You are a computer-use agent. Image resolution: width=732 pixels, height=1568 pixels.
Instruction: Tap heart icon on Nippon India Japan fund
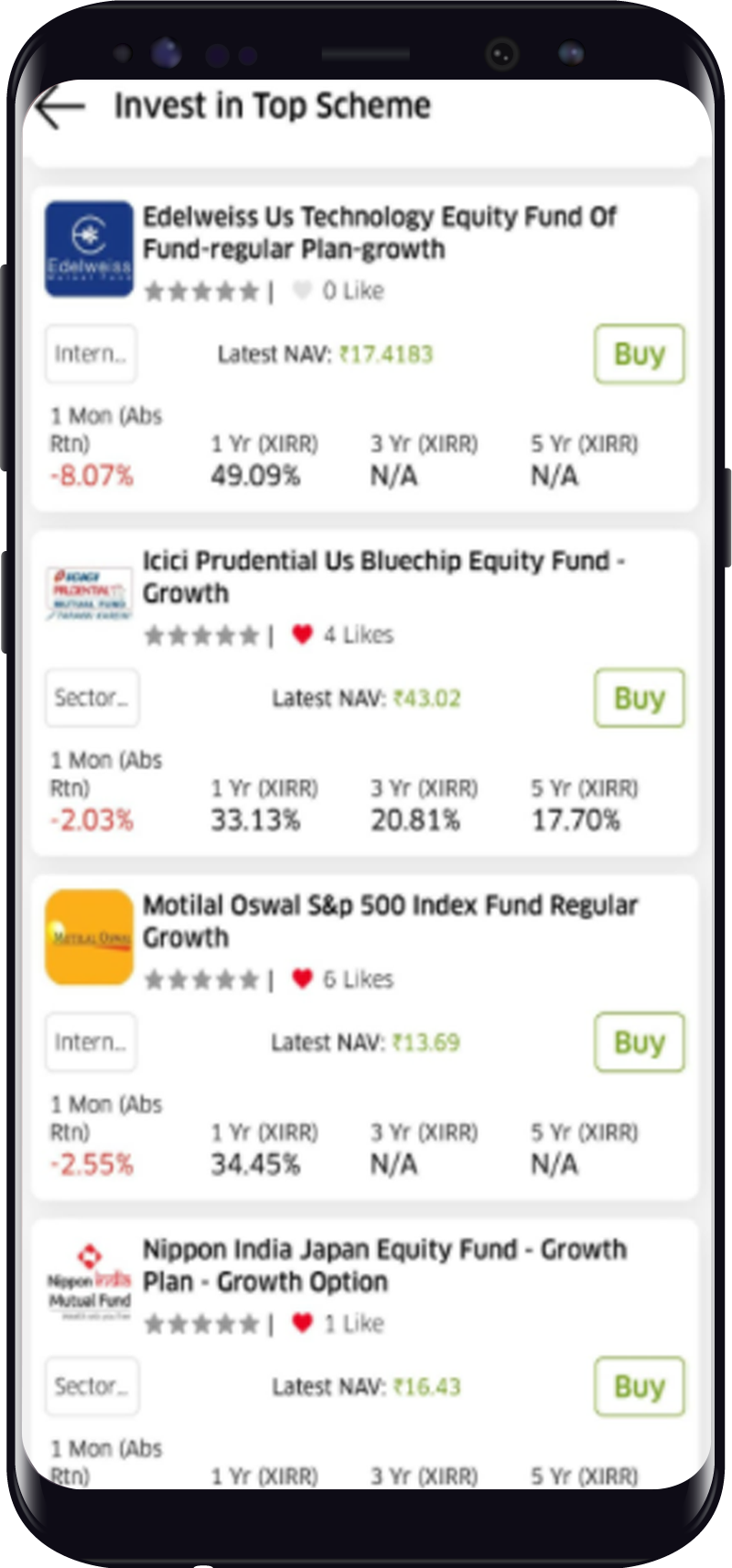[302, 1323]
